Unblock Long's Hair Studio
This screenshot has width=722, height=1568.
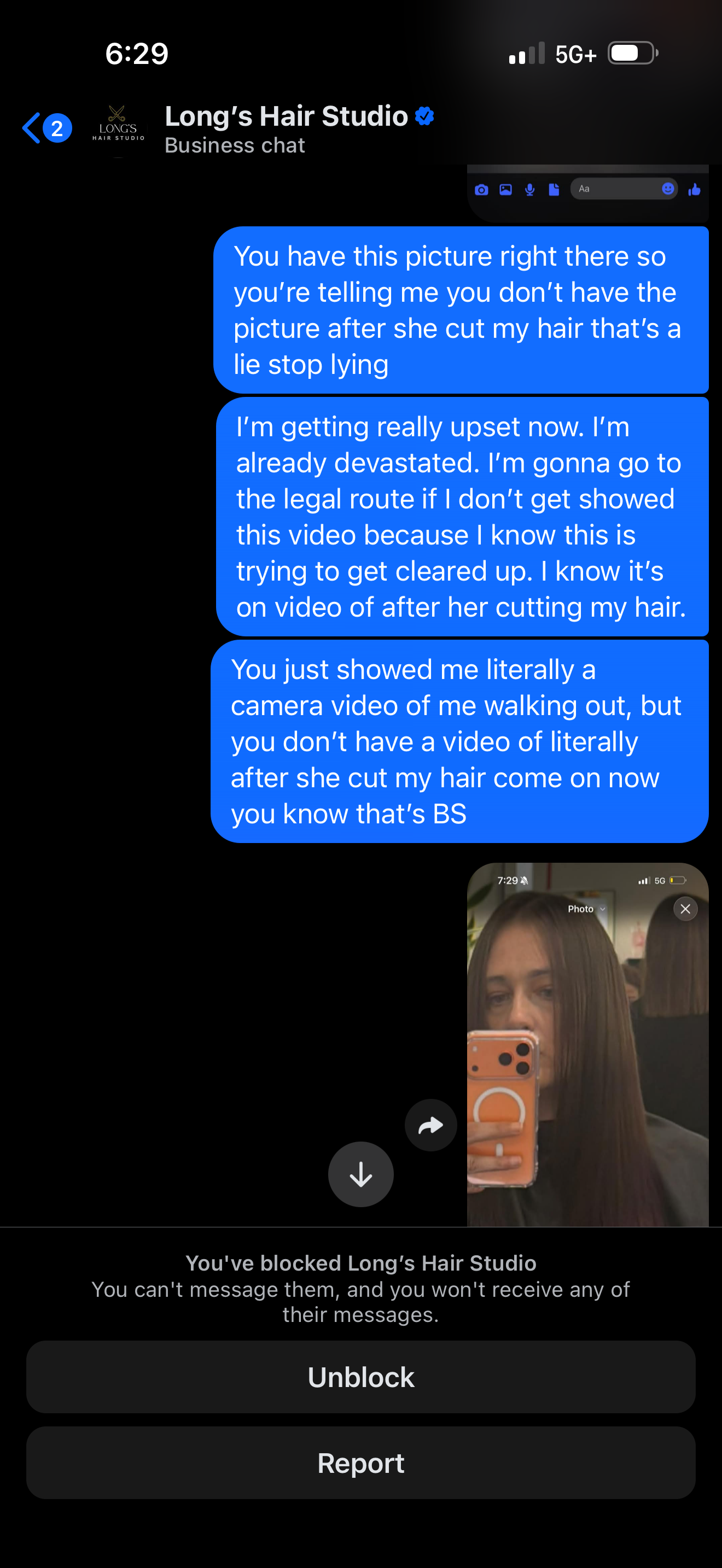[360, 1376]
